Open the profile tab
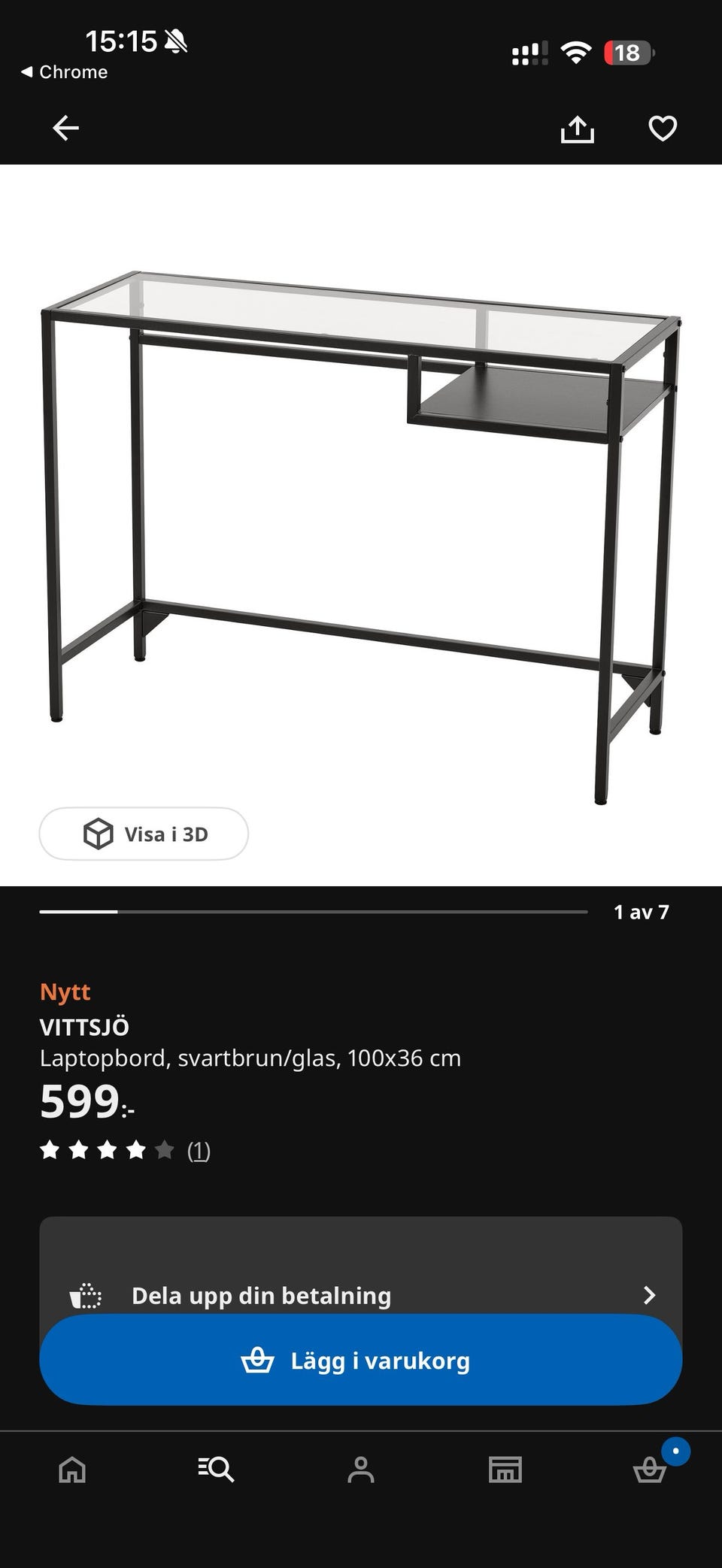The image size is (722, 1568). (x=361, y=1469)
